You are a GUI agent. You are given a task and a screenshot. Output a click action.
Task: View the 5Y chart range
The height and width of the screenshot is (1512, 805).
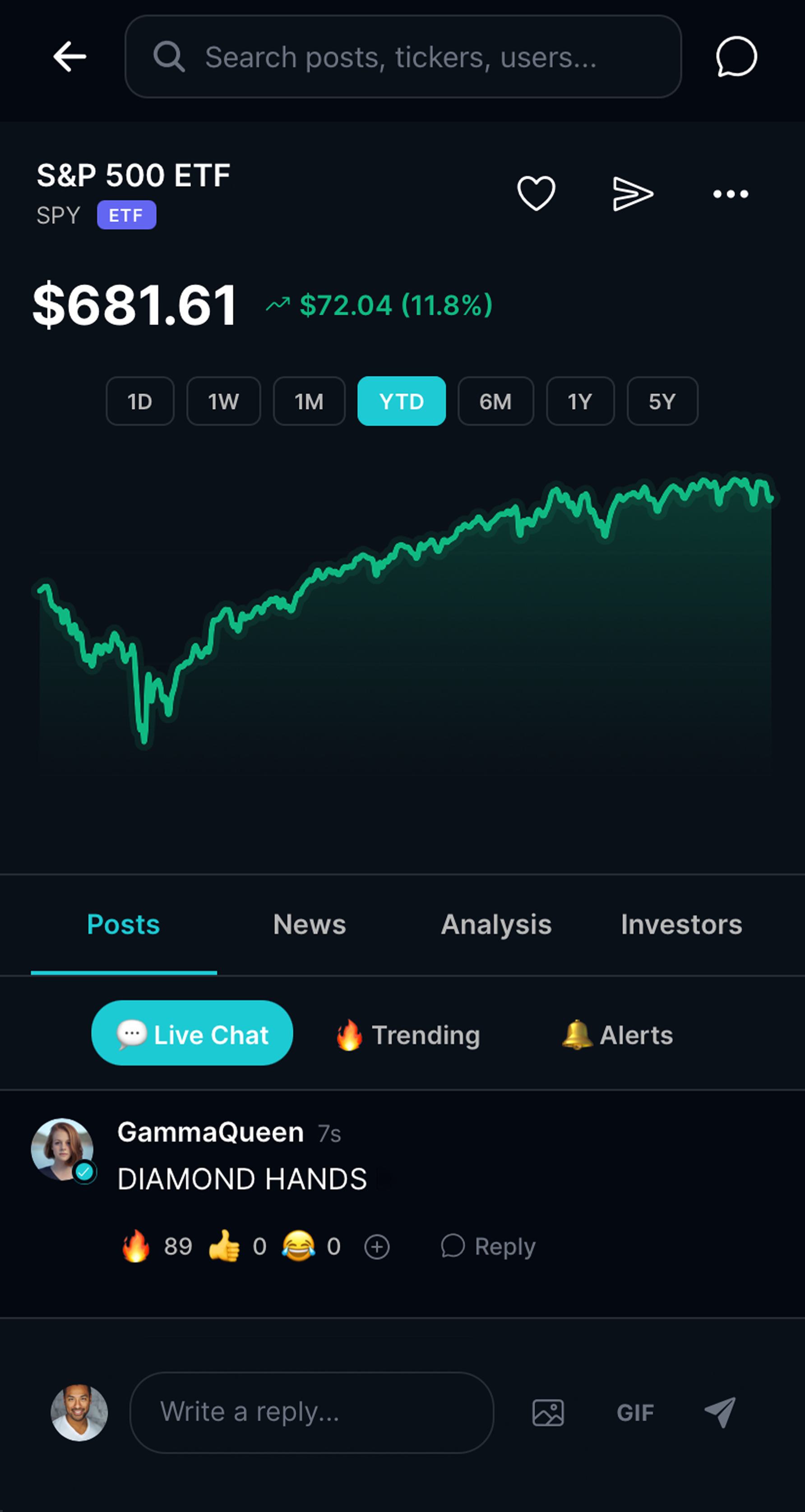[662, 402]
